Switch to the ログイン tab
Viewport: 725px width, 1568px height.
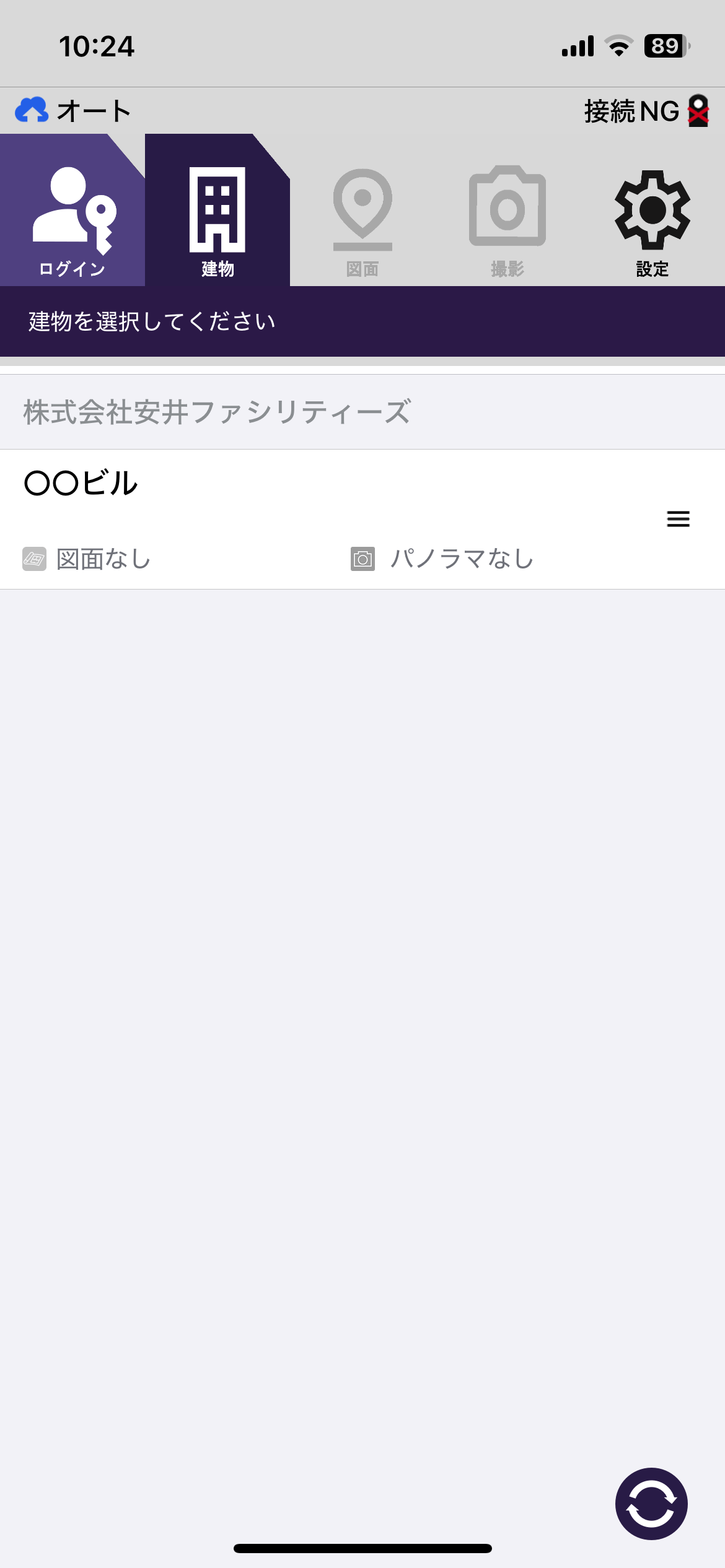click(x=72, y=211)
